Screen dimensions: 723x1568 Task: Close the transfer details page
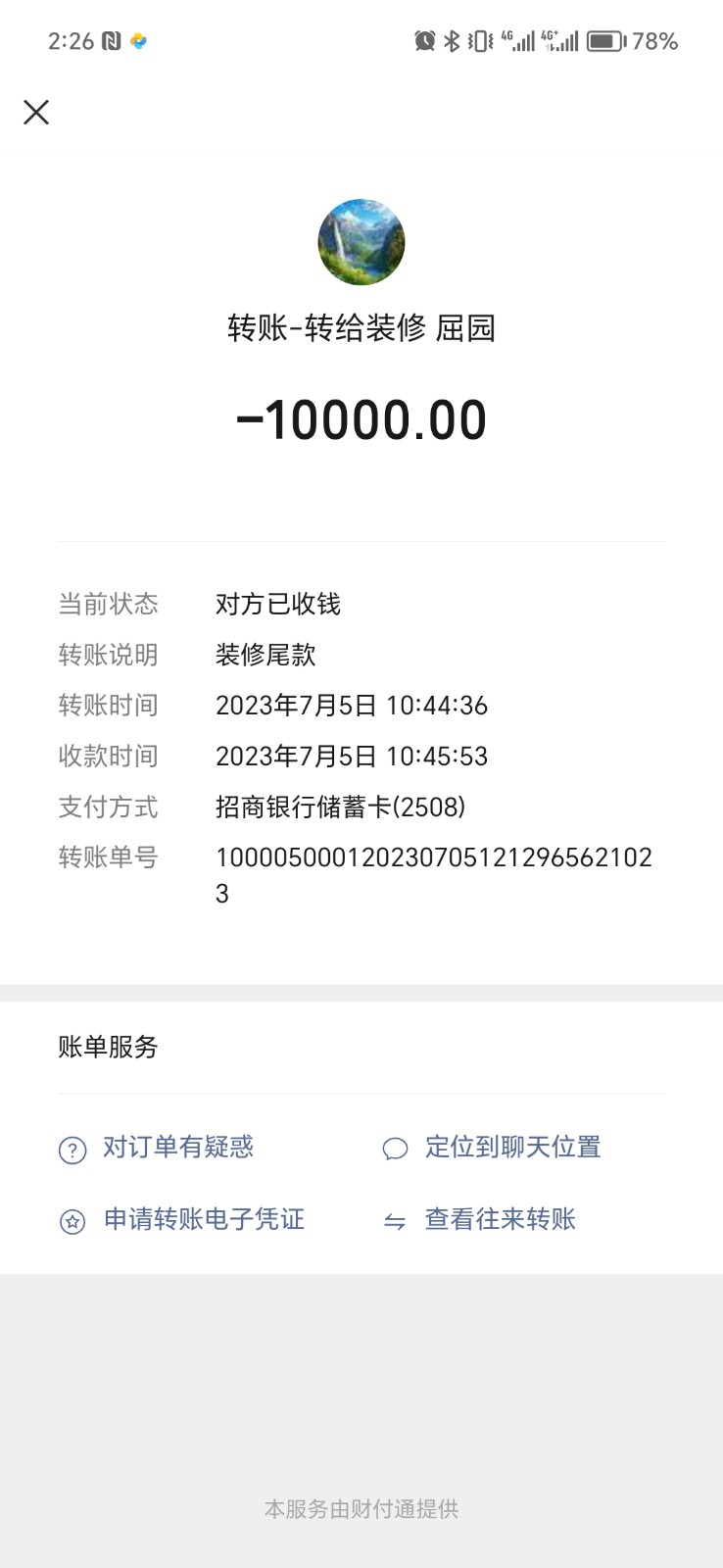tap(36, 113)
